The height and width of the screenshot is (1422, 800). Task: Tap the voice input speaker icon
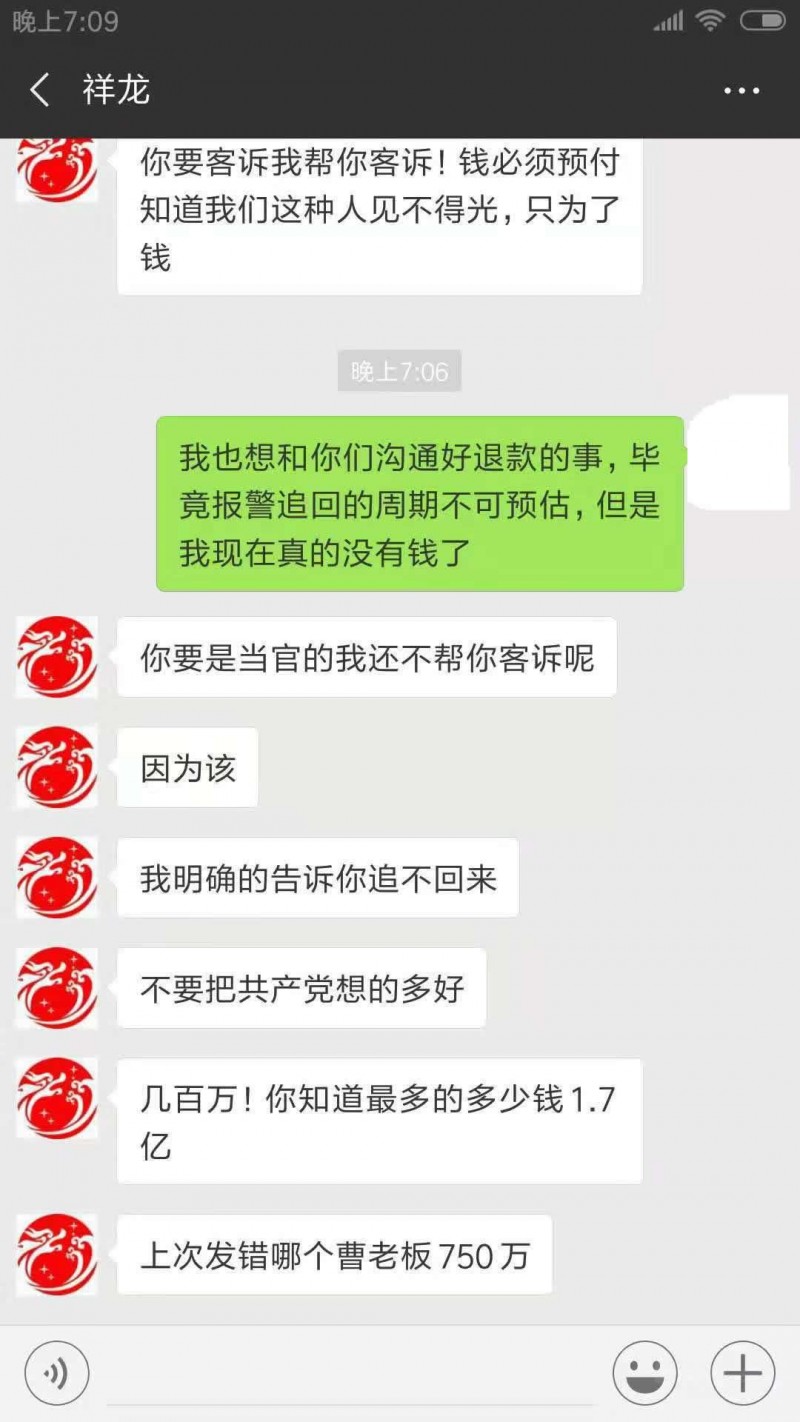pos(57,1372)
